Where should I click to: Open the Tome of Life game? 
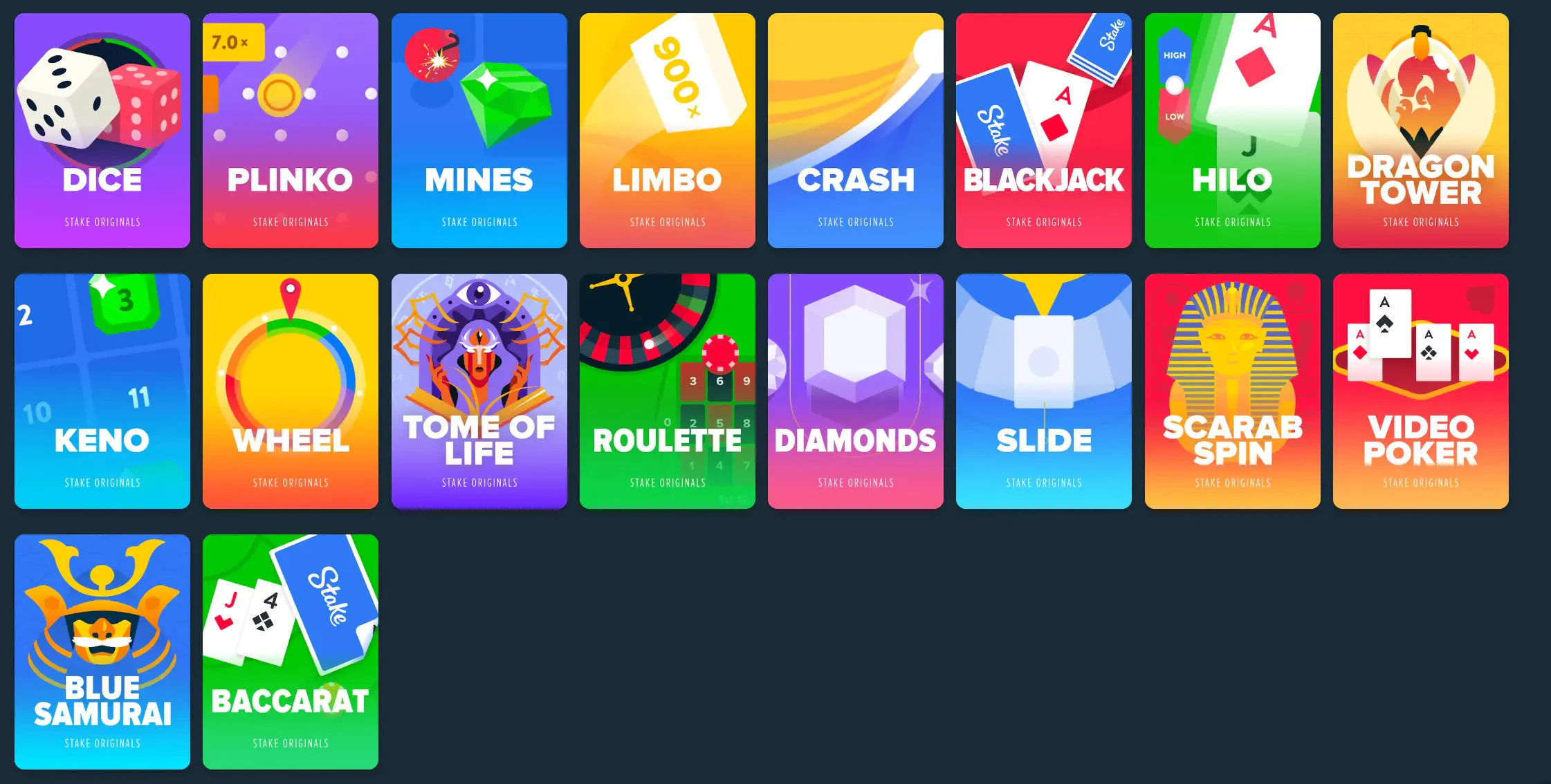click(x=479, y=391)
